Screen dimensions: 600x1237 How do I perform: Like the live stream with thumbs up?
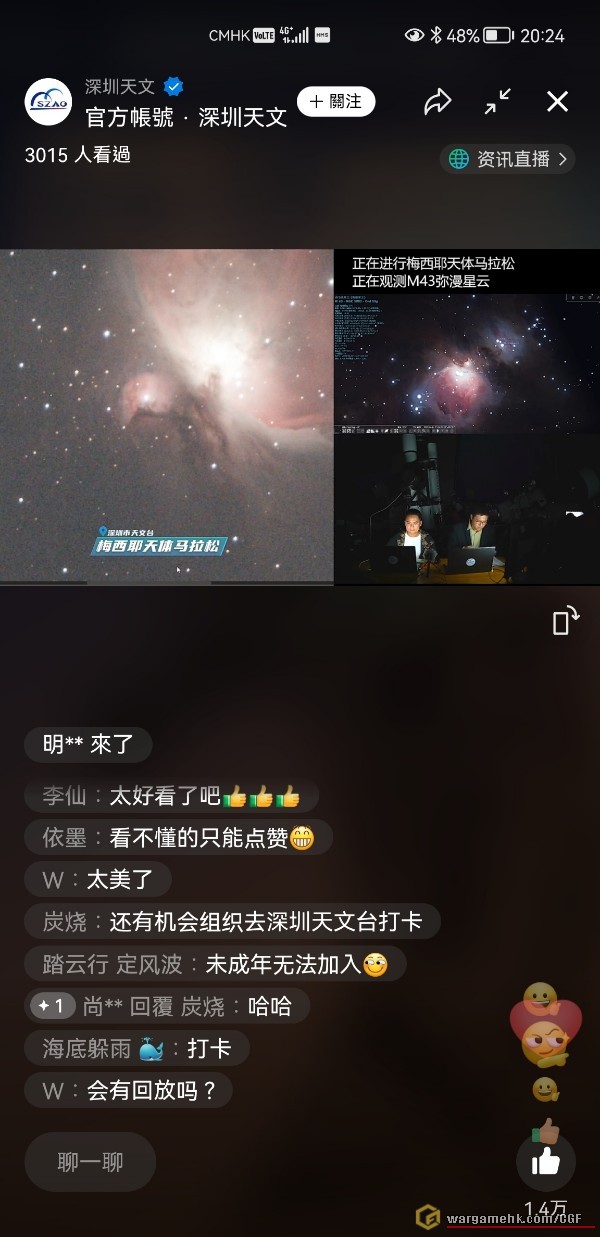546,1162
